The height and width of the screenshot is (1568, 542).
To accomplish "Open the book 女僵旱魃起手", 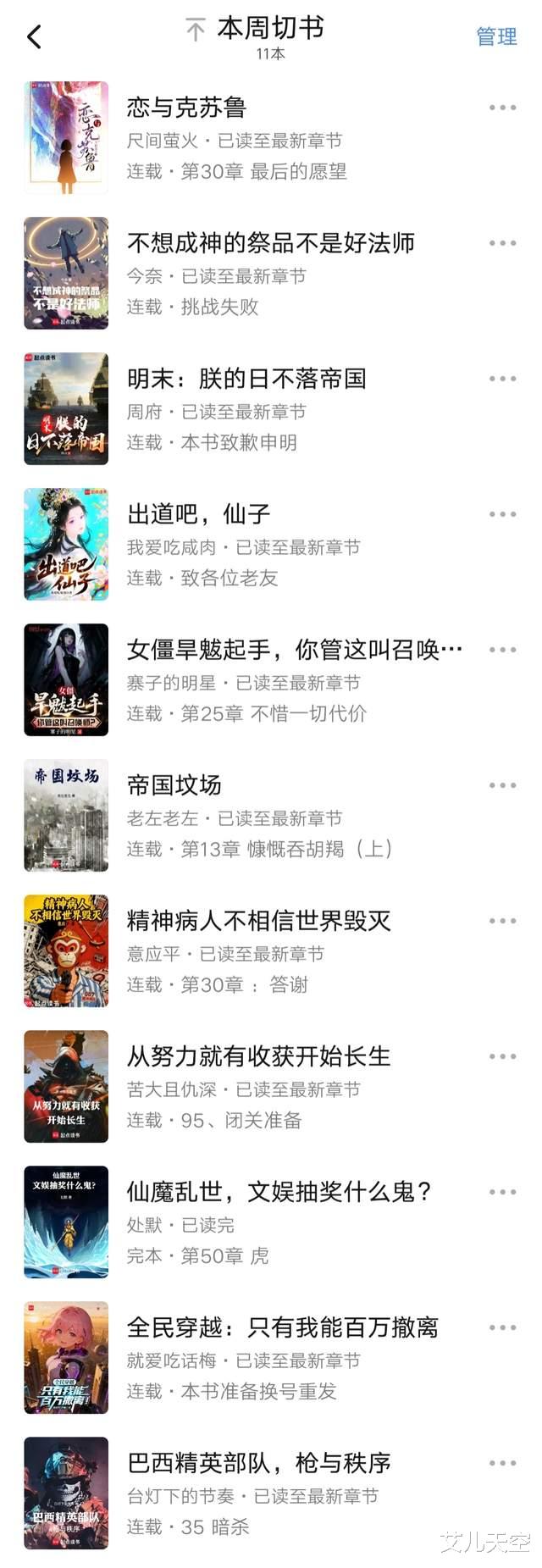I will (x=294, y=650).
